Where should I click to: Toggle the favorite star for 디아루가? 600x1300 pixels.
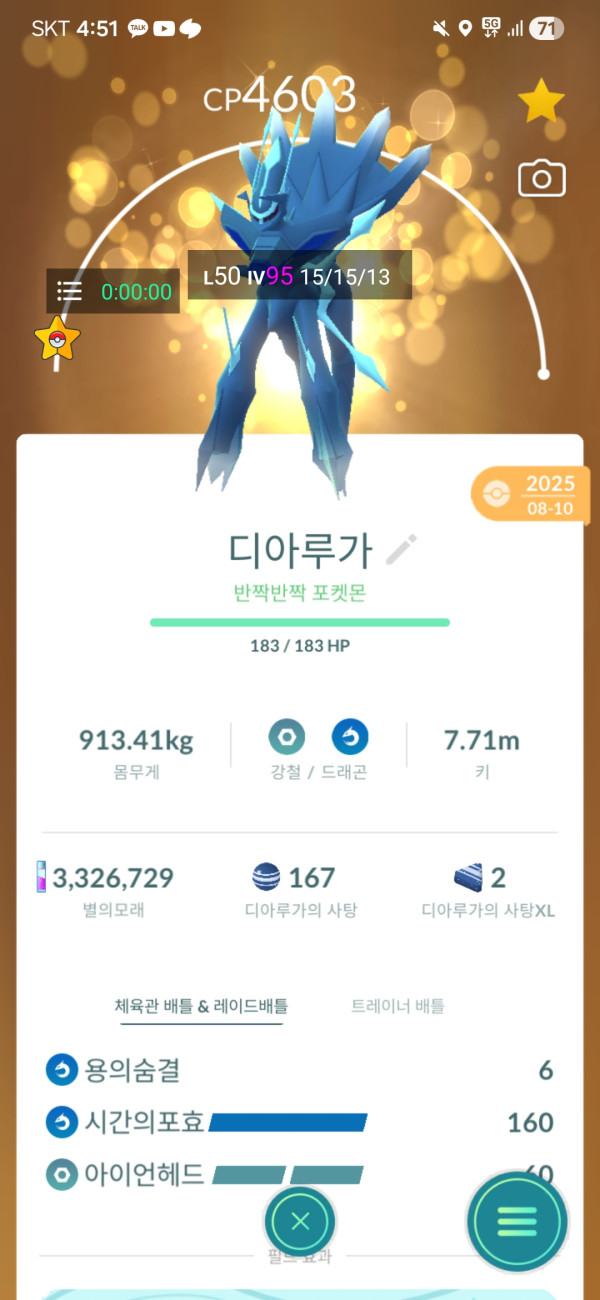pyautogui.click(x=541, y=102)
